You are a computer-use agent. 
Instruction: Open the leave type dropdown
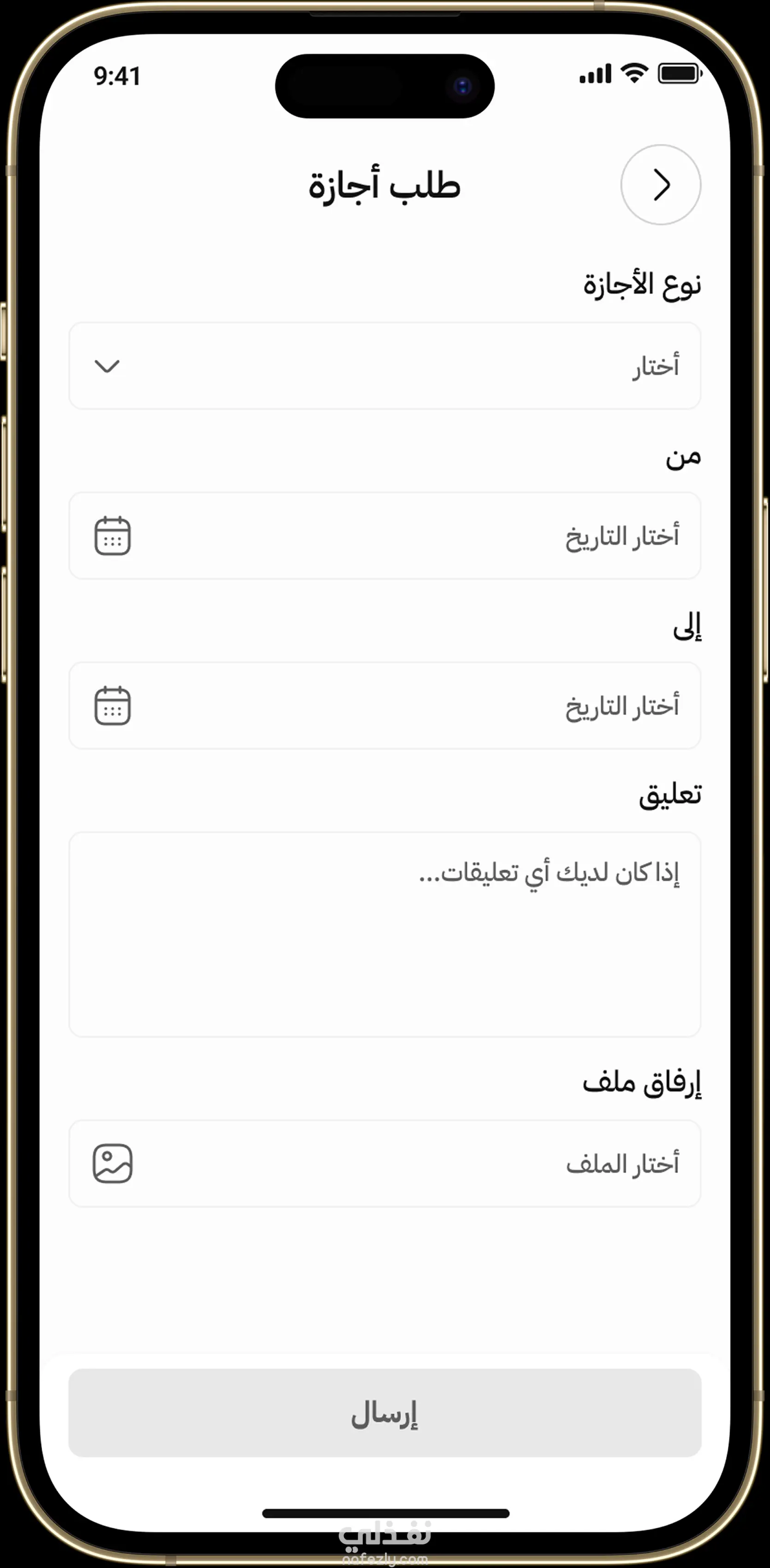tap(385, 366)
